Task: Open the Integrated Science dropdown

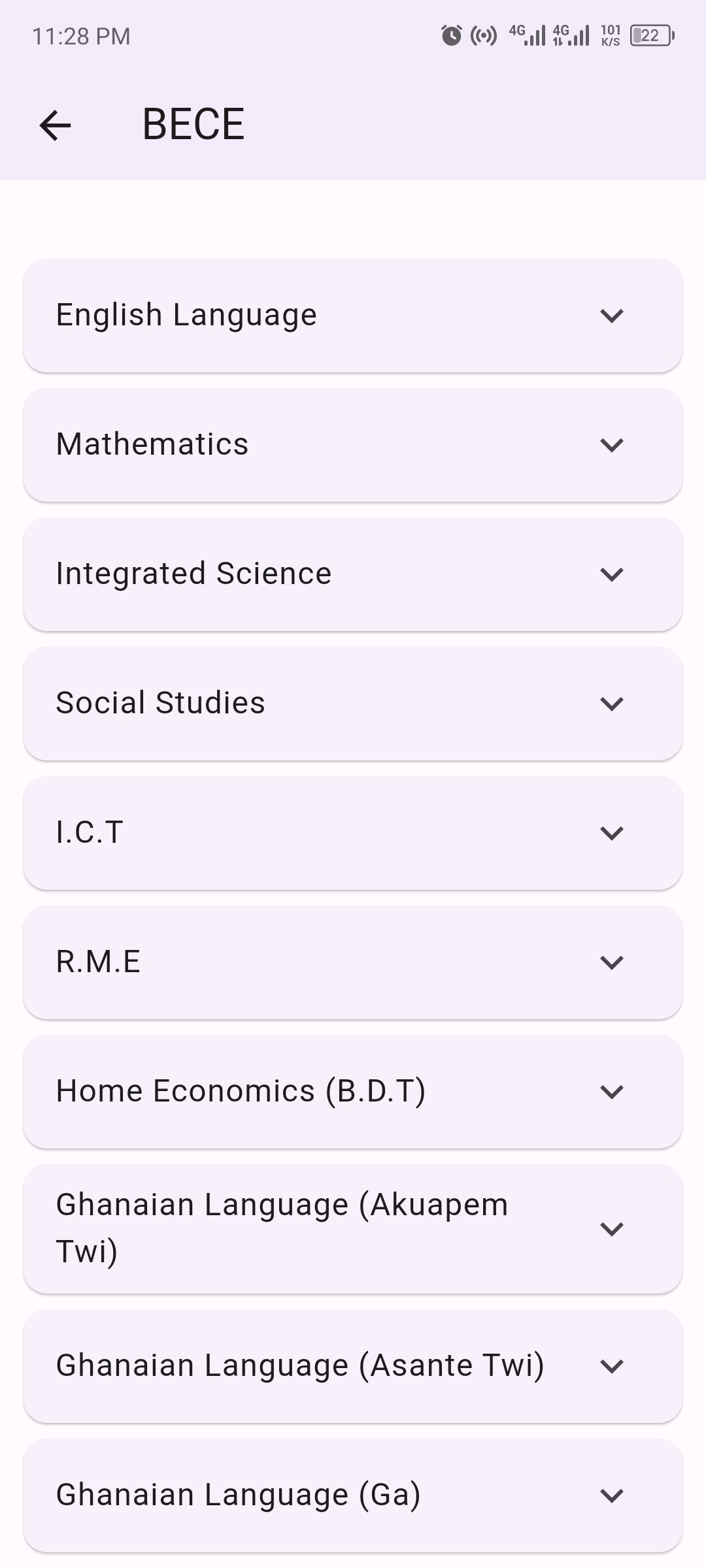Action: [x=353, y=574]
